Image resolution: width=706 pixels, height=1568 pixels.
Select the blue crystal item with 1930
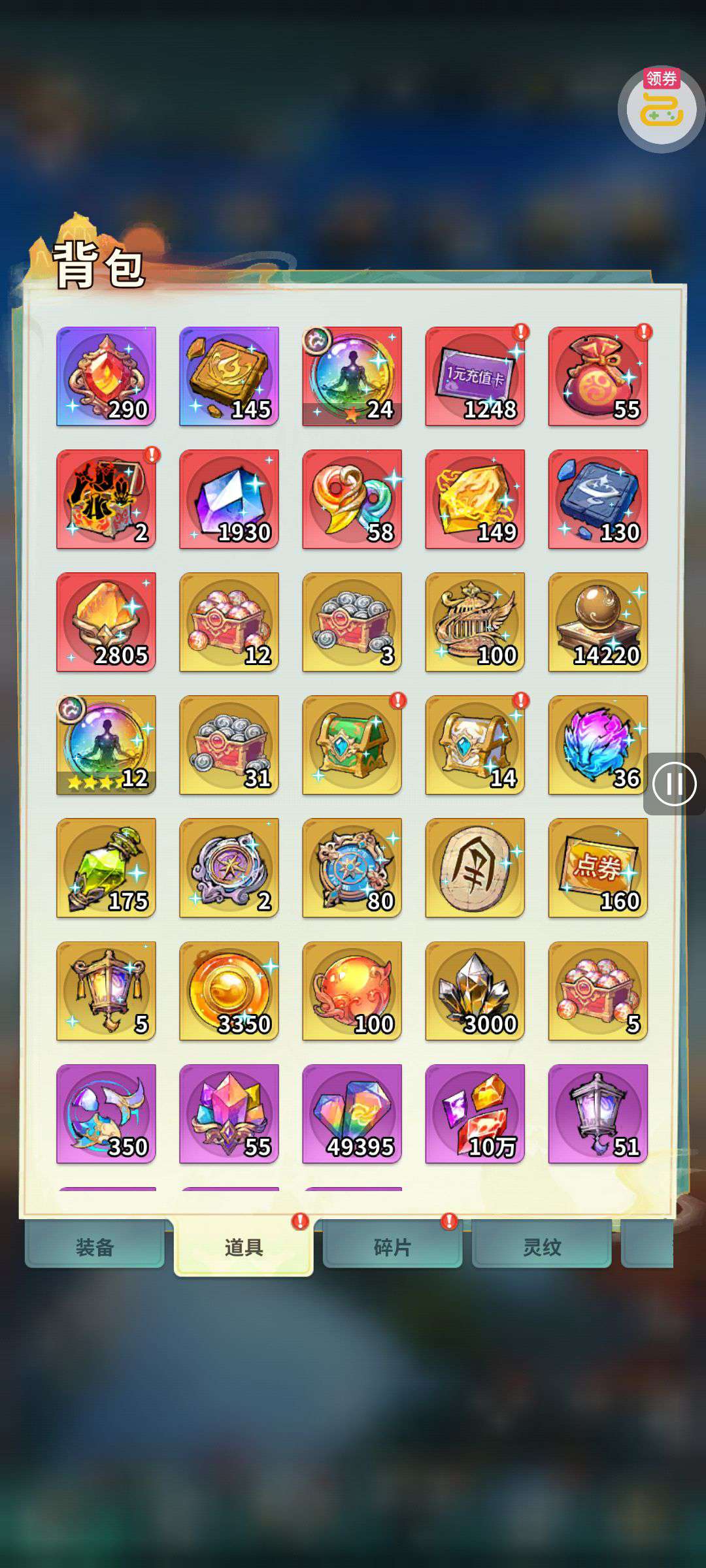229,499
